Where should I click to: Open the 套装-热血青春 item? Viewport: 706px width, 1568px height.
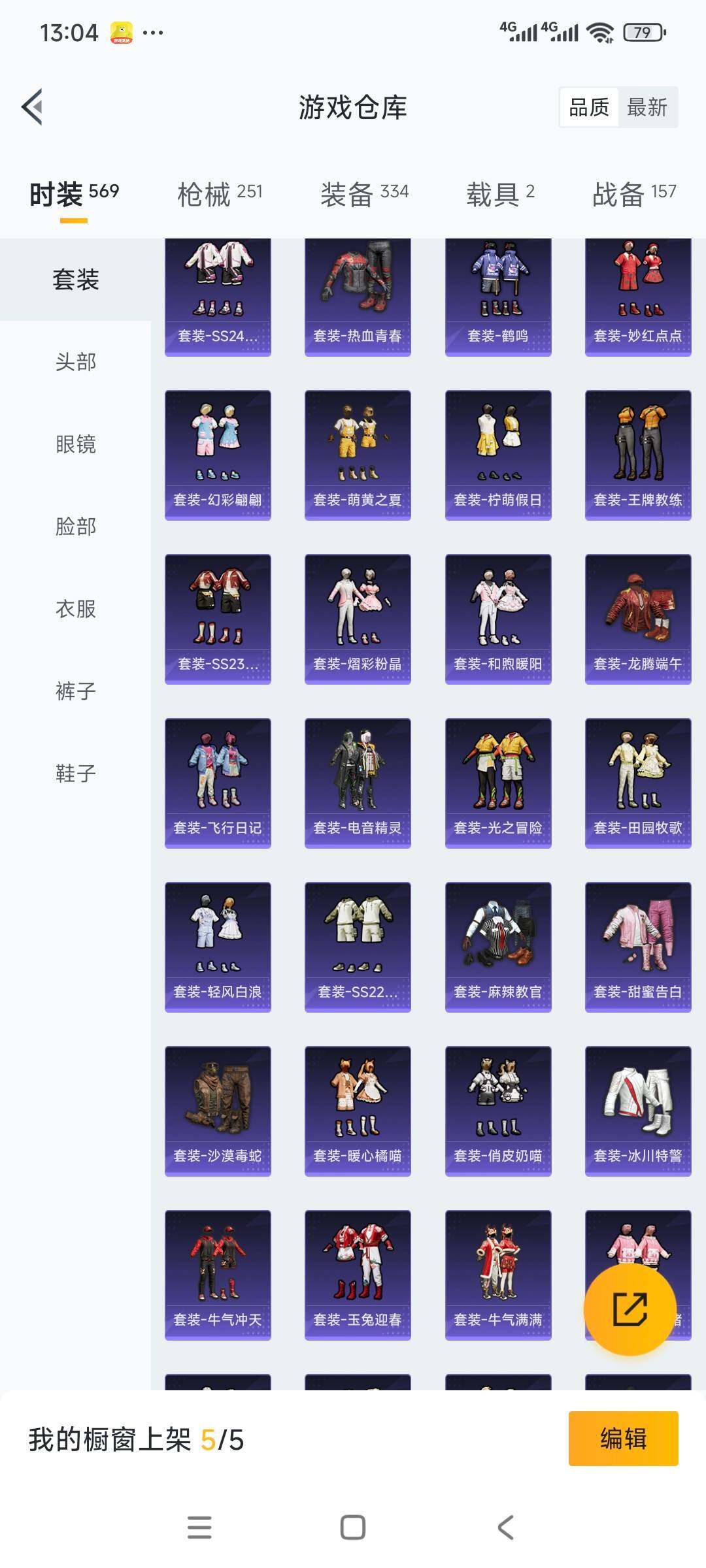358,297
